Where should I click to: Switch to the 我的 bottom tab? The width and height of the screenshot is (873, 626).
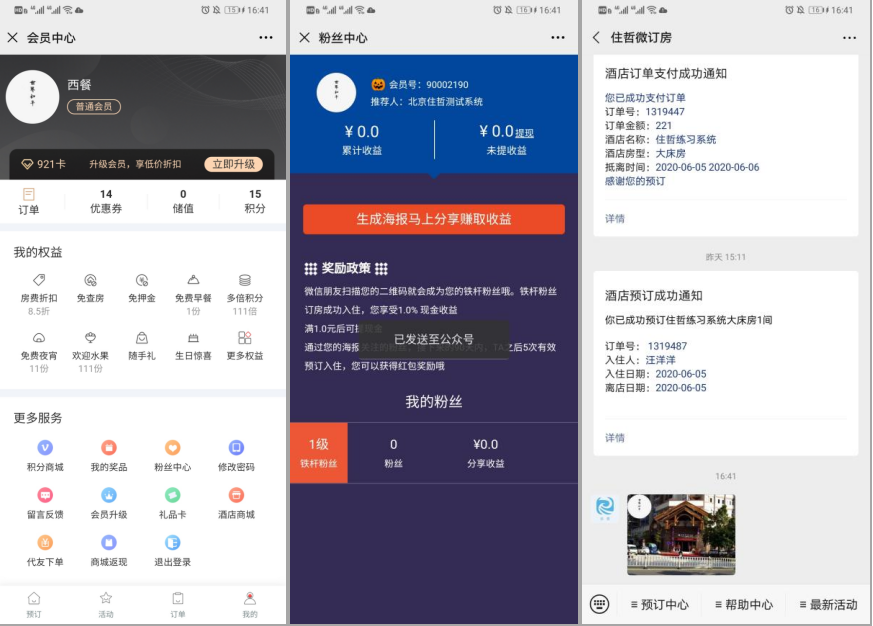(249, 604)
